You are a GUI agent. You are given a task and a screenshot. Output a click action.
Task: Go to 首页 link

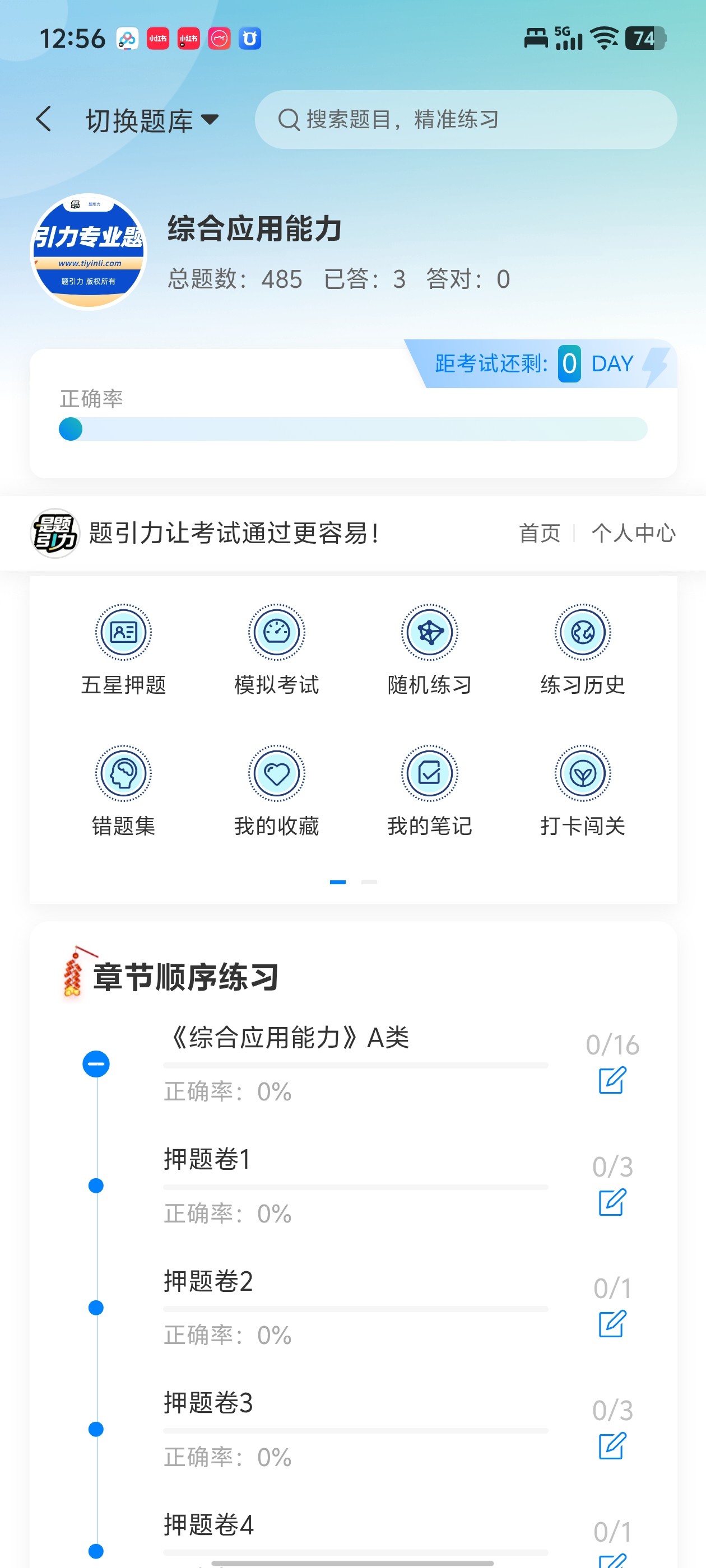click(x=539, y=533)
